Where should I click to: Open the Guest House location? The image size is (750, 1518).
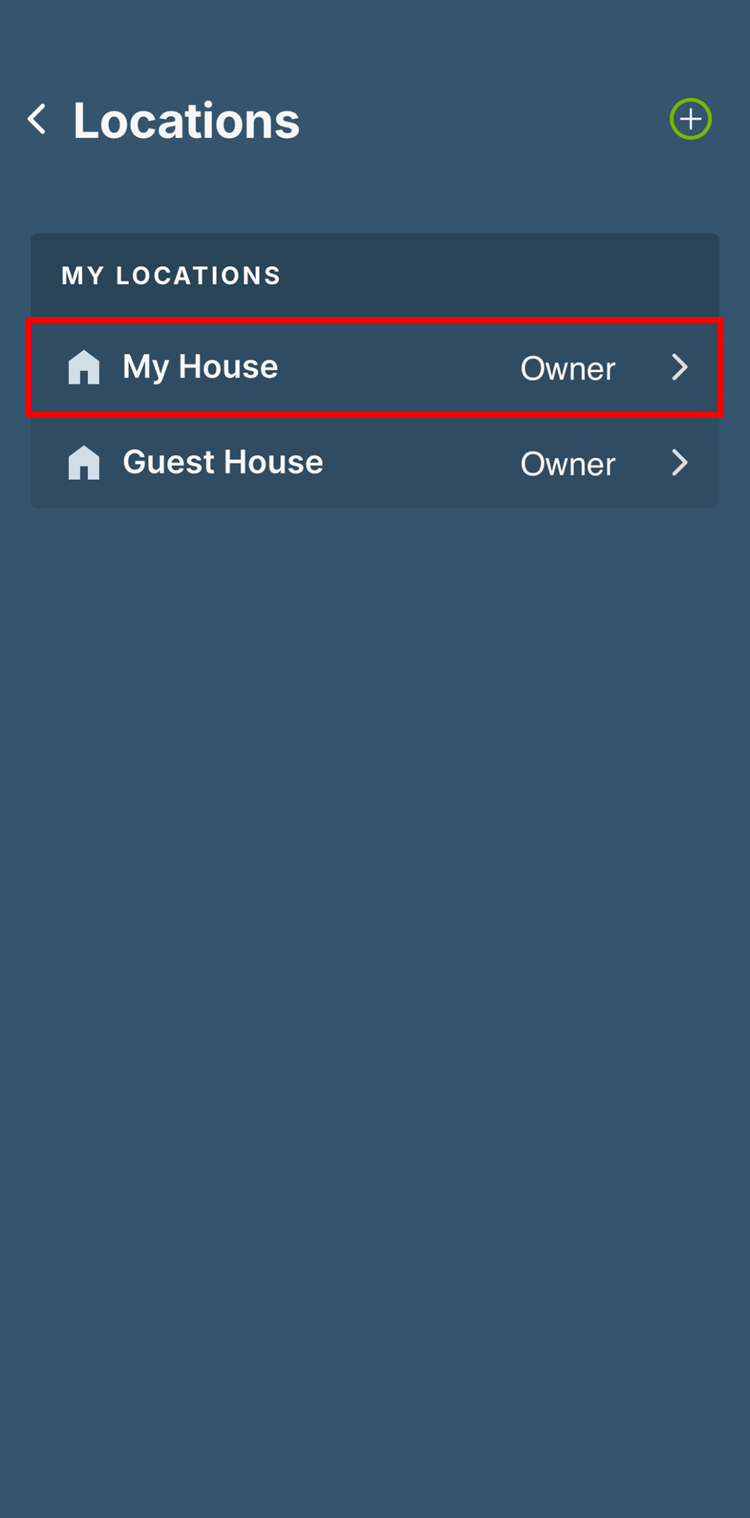tap(374, 462)
